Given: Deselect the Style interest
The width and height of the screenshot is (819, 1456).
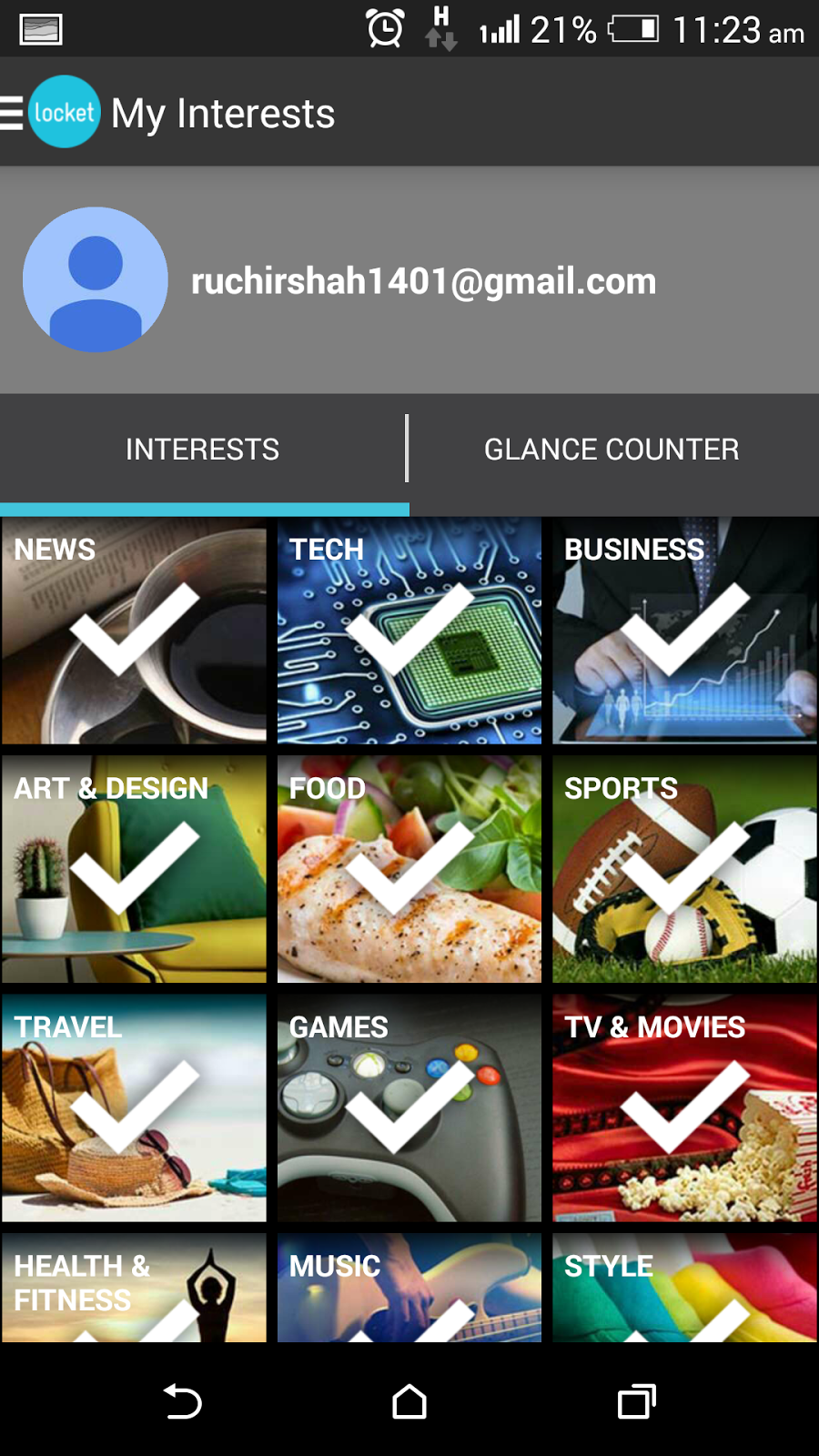Looking at the screenshot, I should pos(684,1287).
